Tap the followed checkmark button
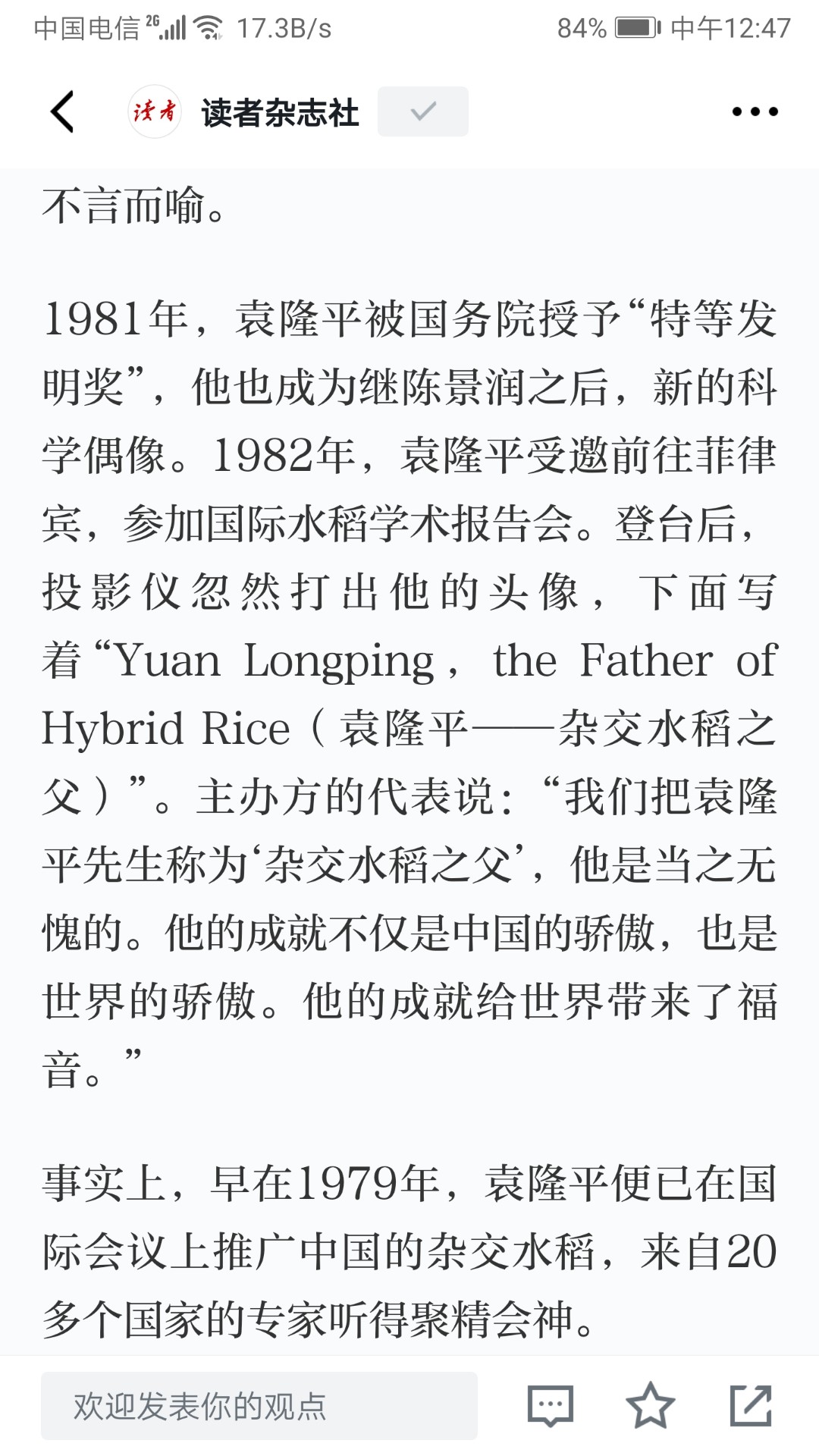 (x=423, y=111)
